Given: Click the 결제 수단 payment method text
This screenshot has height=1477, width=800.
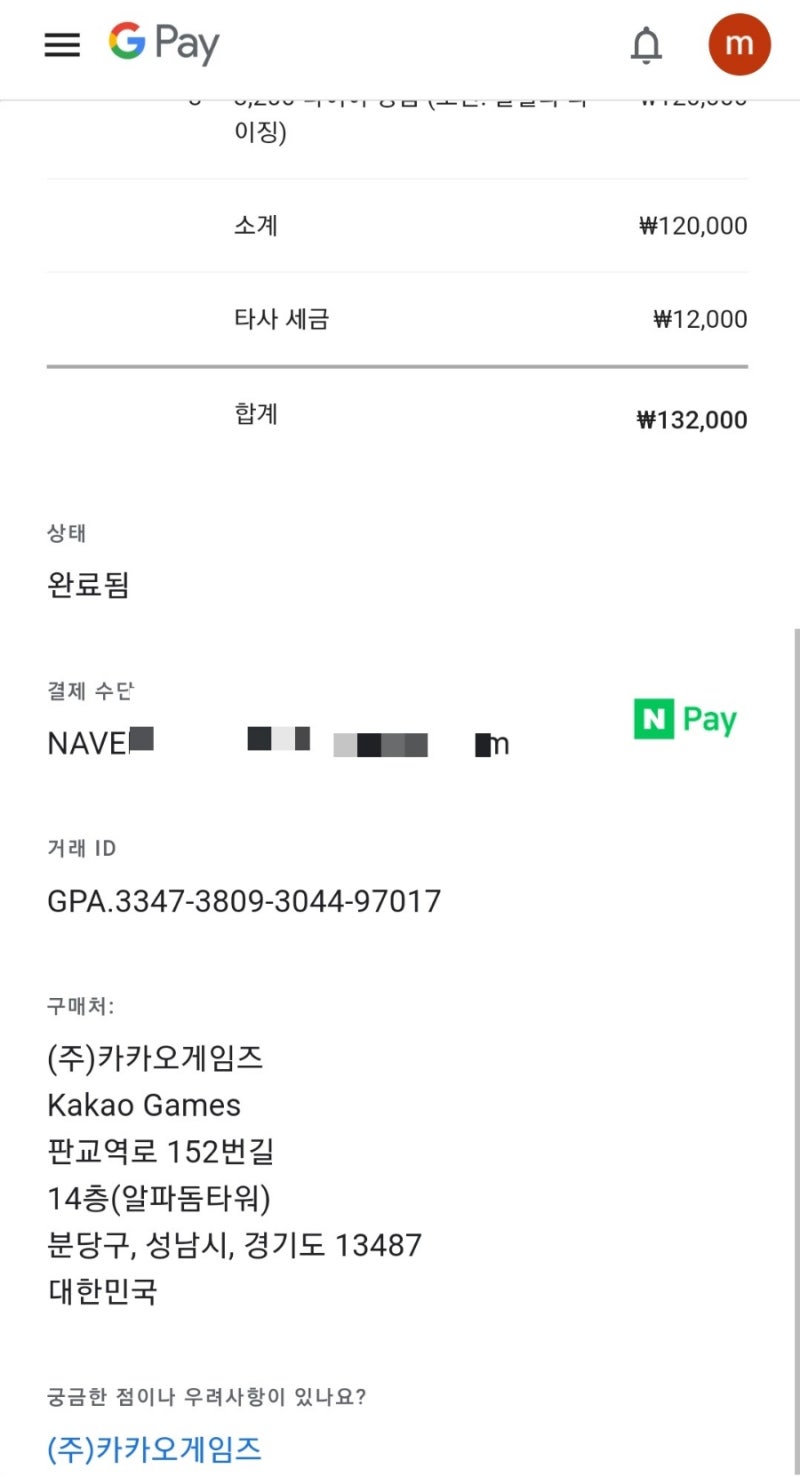Looking at the screenshot, I should pyautogui.click(x=89, y=690).
